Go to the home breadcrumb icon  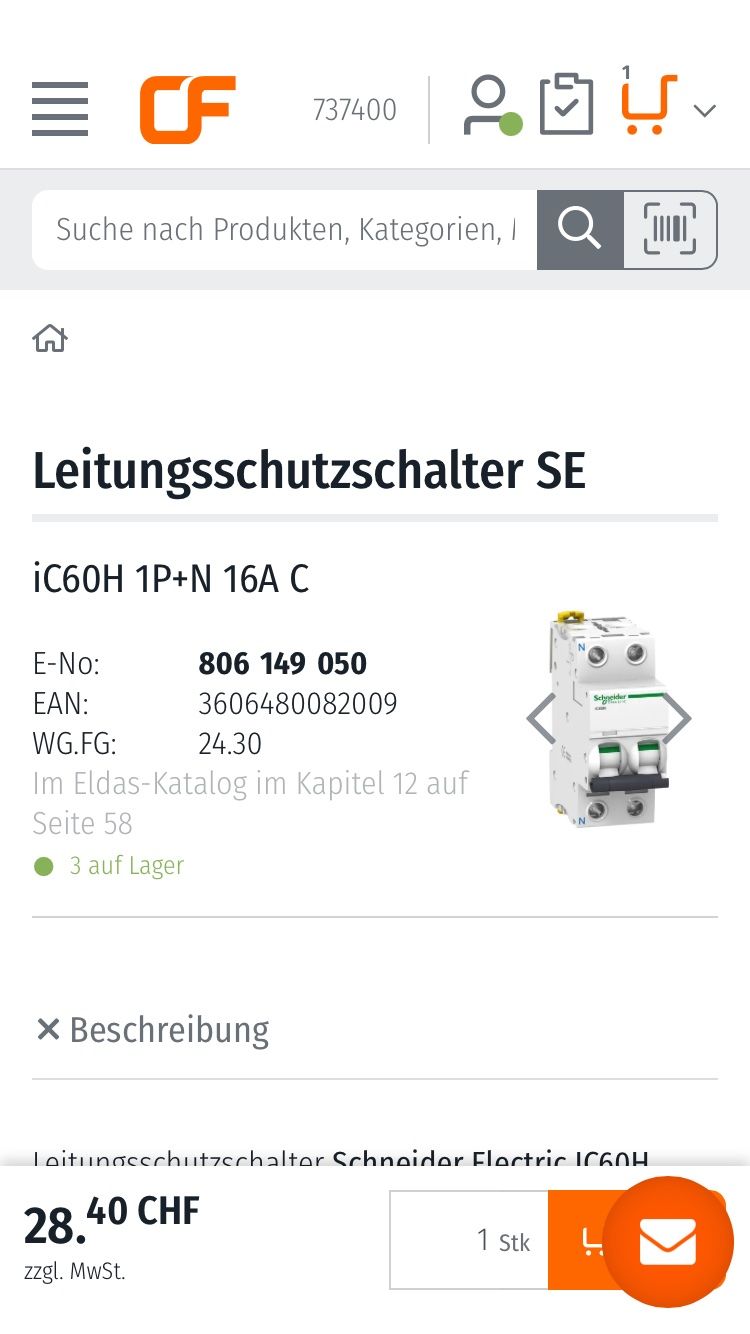[50, 339]
